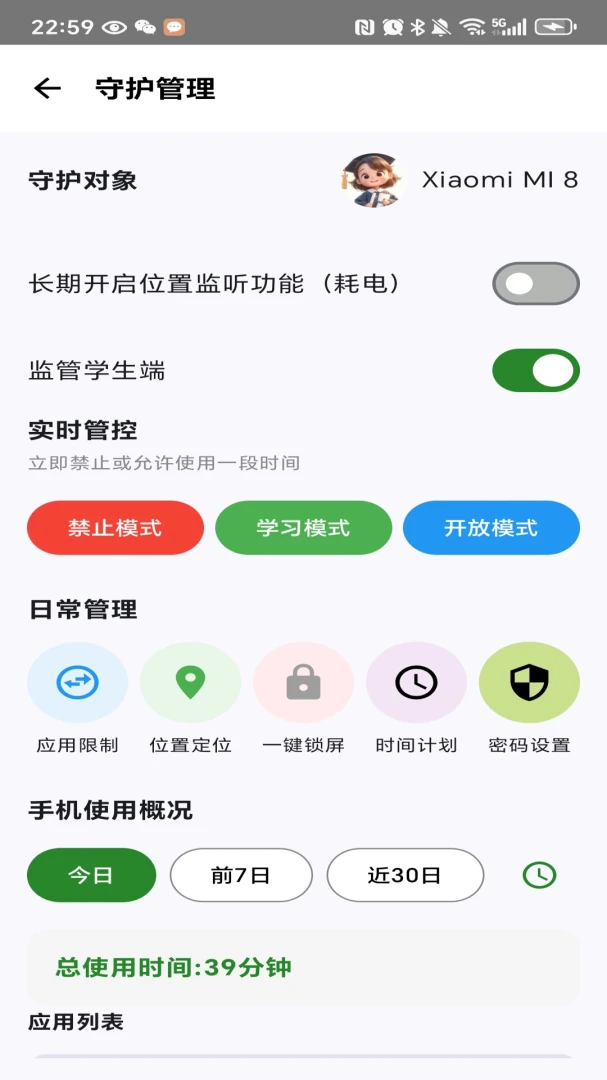This screenshot has height=1080, width=607.
Task: Tap 一键锁屏 to lock the screen
Action: coord(303,697)
